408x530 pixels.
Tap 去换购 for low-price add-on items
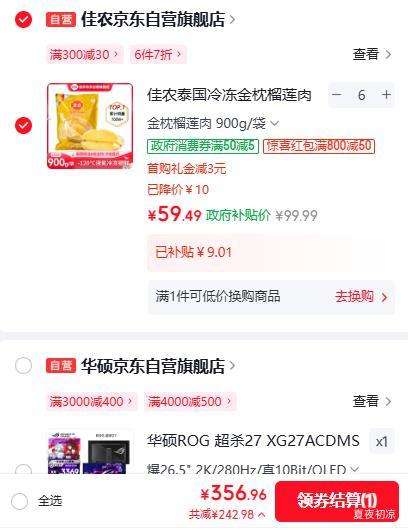click(x=361, y=297)
